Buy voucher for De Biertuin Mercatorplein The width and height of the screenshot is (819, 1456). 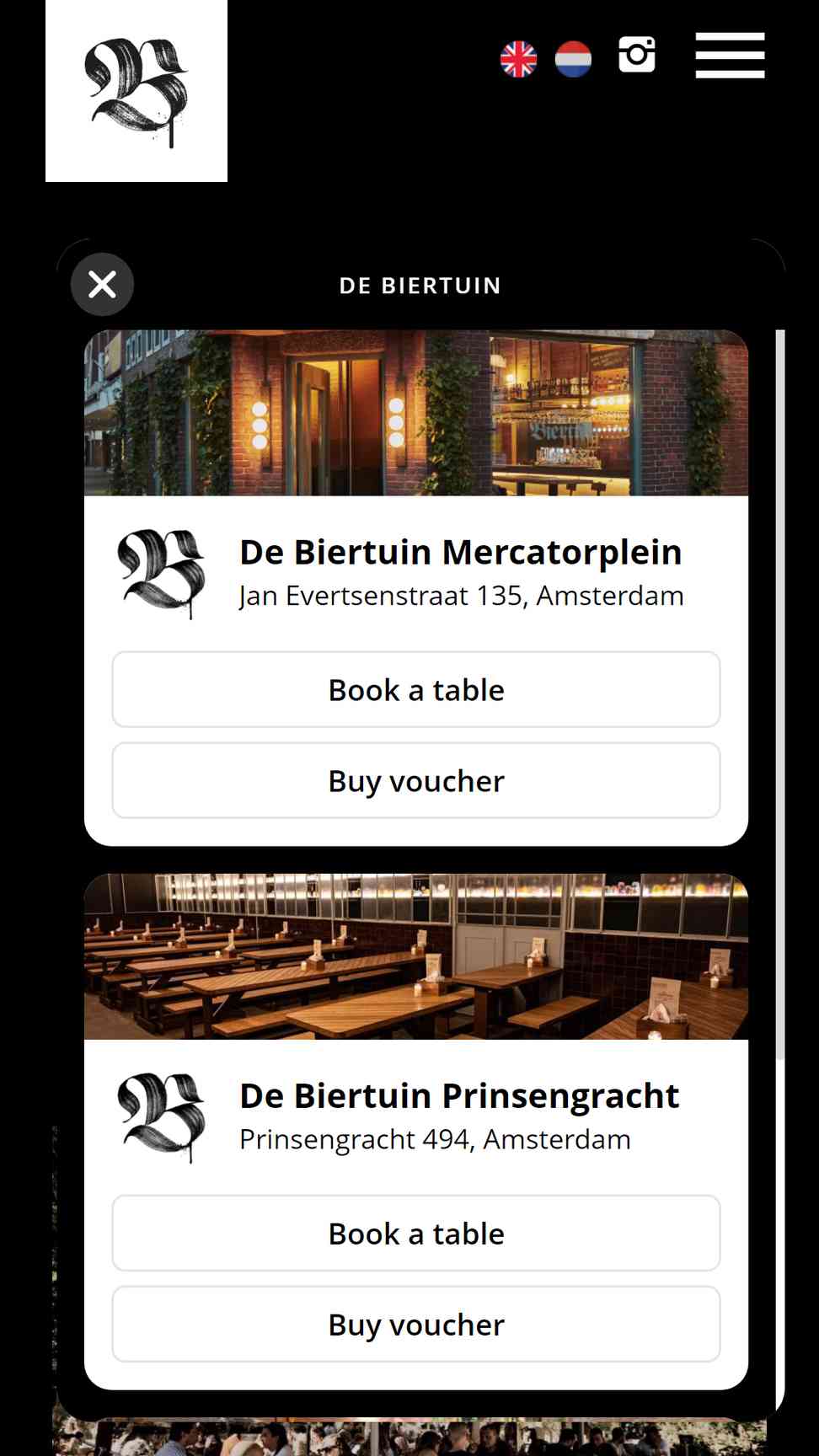(x=416, y=781)
